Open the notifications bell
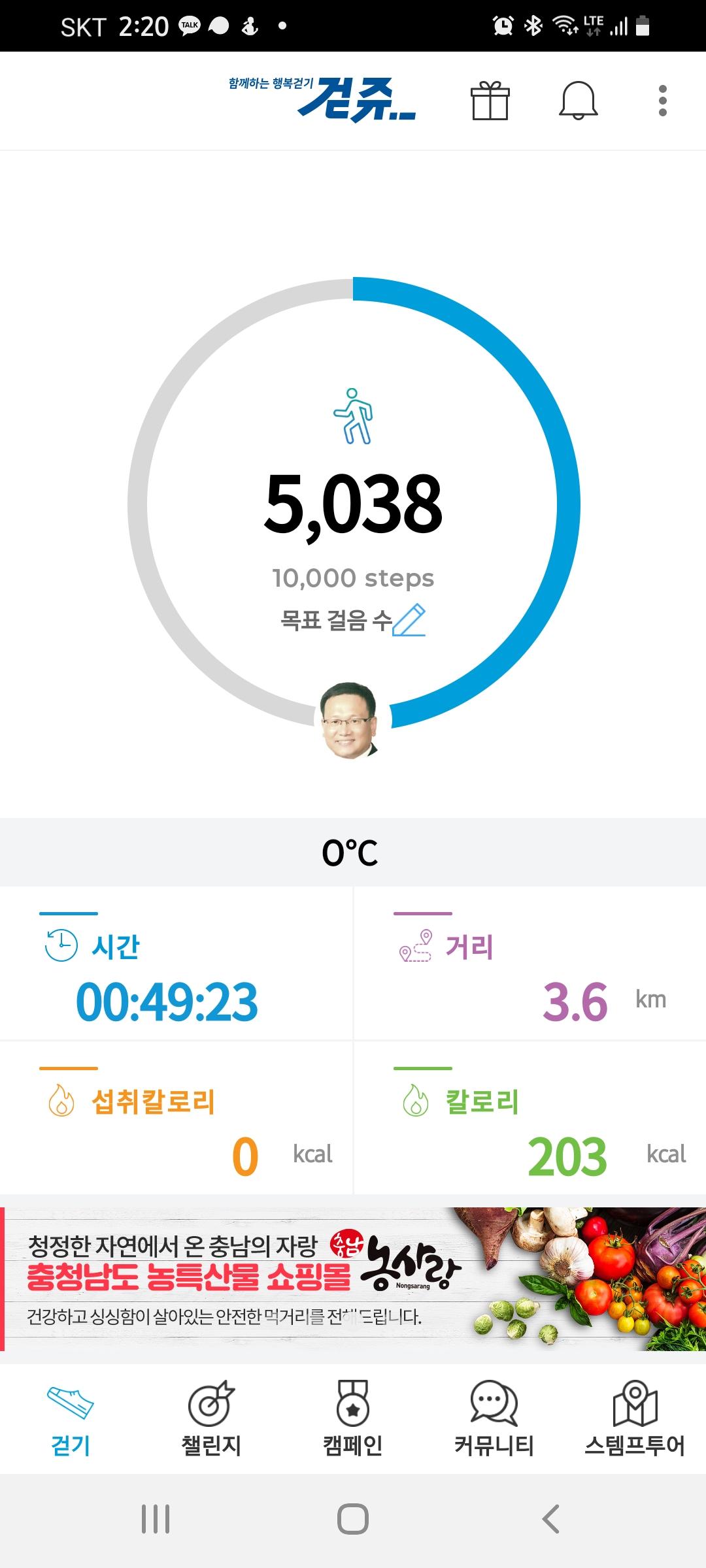The height and width of the screenshot is (1568, 706). [579, 101]
